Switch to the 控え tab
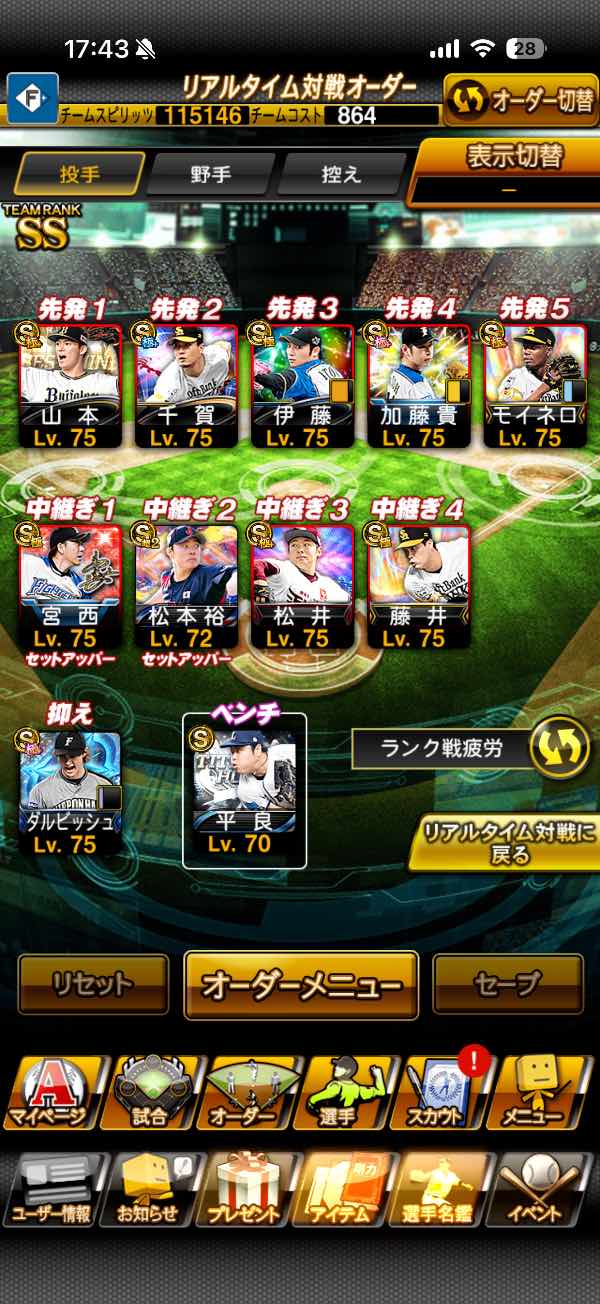The image size is (600, 1304). point(341,174)
